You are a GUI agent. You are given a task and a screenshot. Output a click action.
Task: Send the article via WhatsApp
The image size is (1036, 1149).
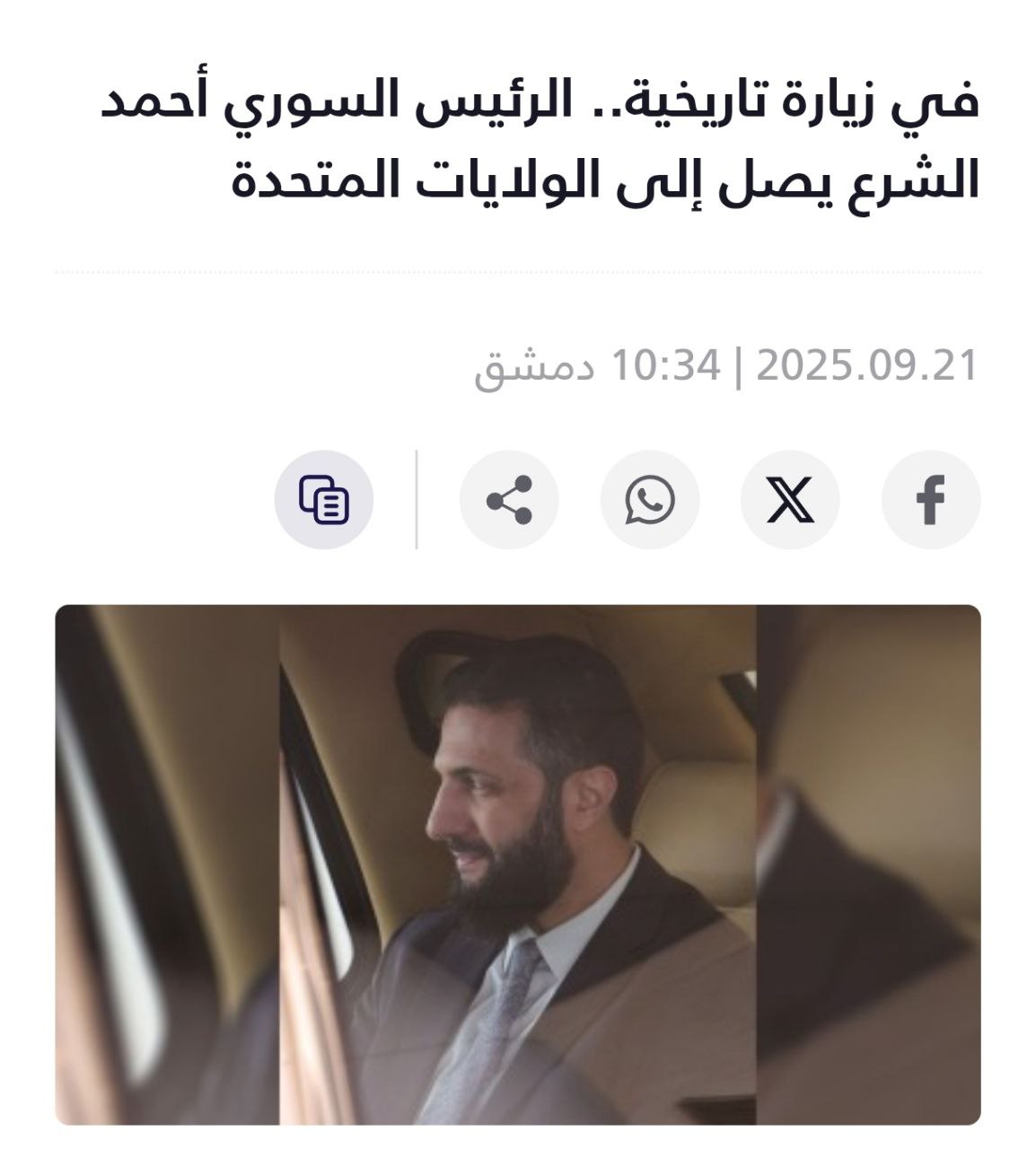click(x=649, y=500)
